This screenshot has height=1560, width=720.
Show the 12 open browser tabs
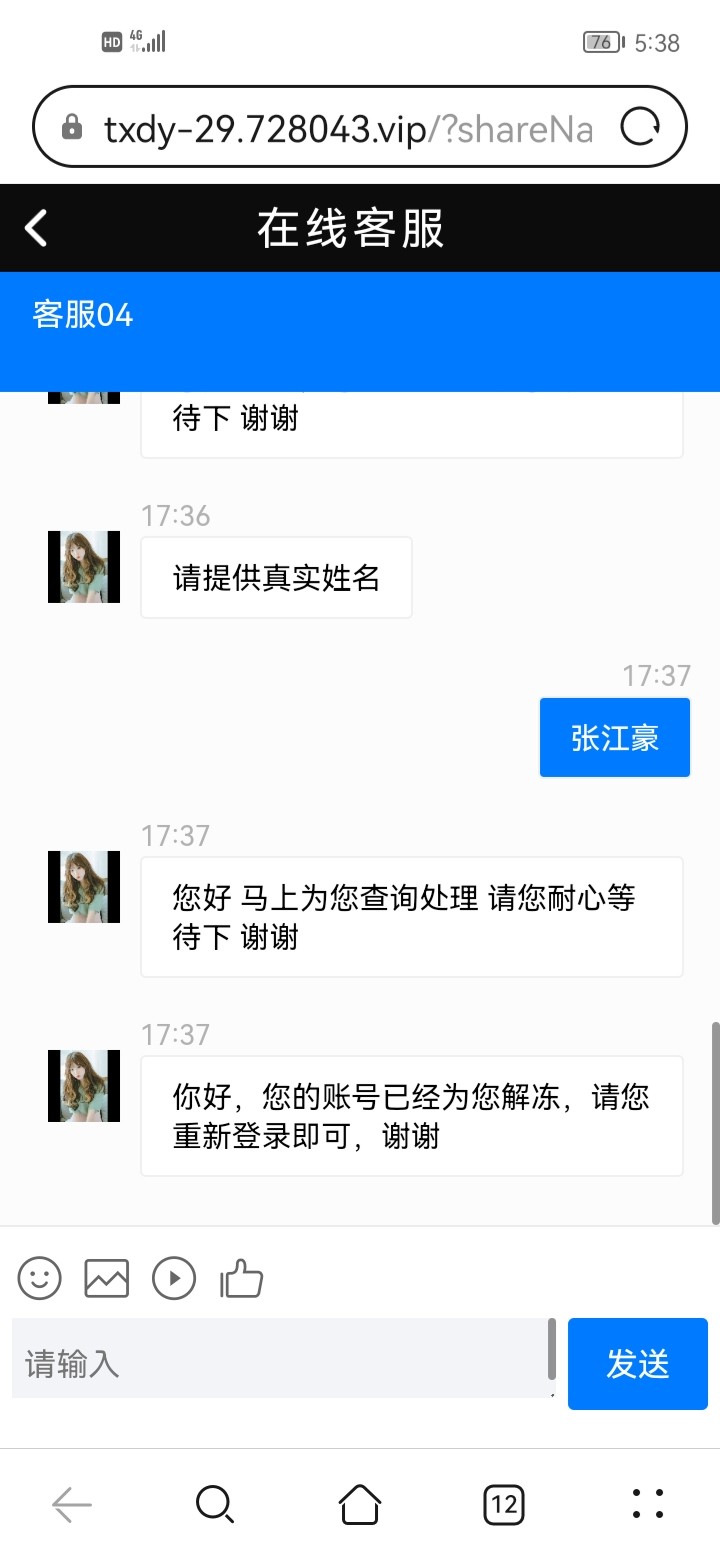(504, 1503)
